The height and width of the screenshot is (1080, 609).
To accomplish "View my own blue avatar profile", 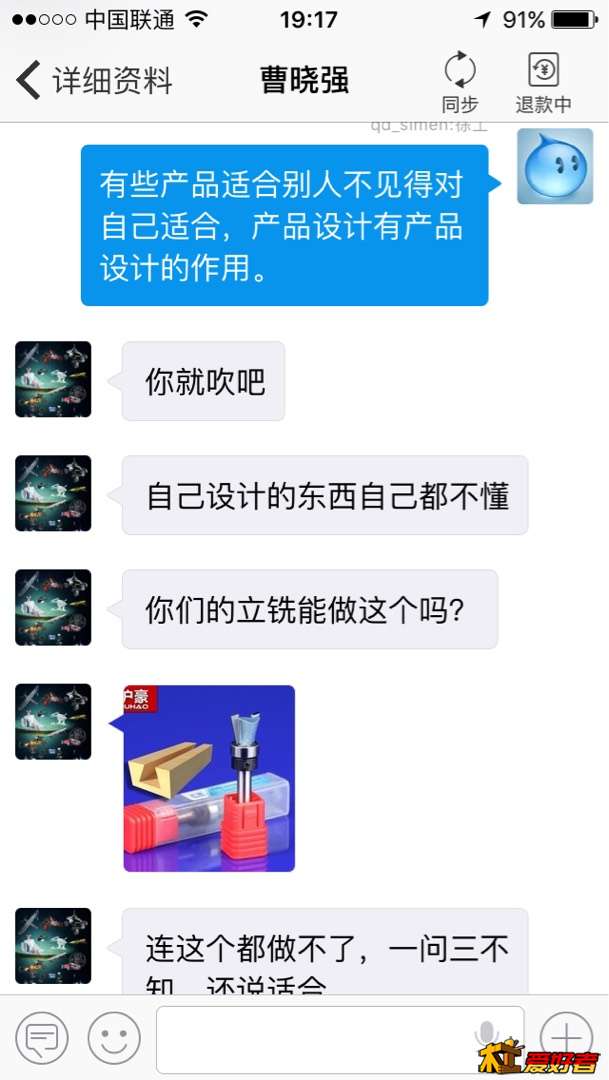I will point(554,167).
